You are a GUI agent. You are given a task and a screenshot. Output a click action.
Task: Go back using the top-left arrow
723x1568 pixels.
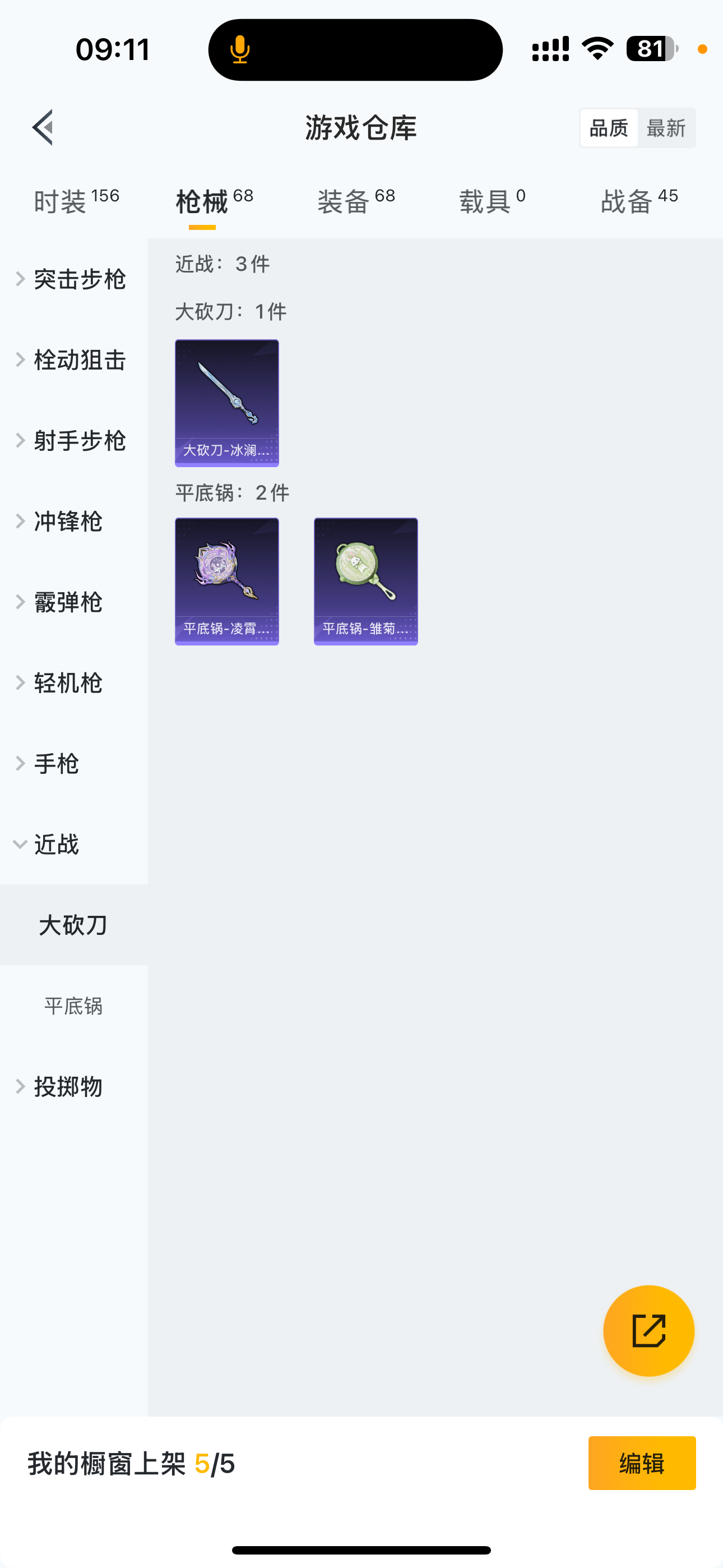pos(43,128)
